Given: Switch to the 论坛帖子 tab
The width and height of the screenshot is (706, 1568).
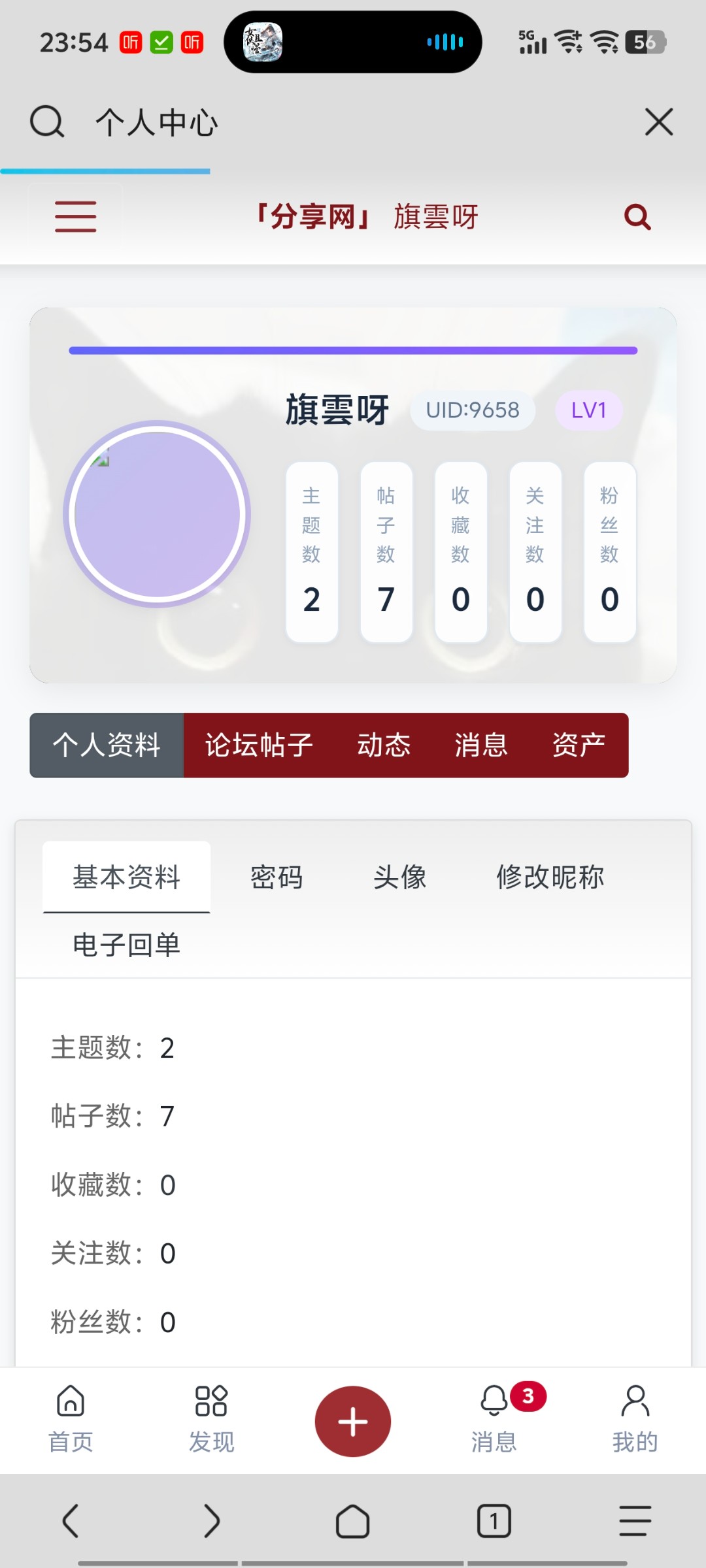Looking at the screenshot, I should (x=259, y=745).
